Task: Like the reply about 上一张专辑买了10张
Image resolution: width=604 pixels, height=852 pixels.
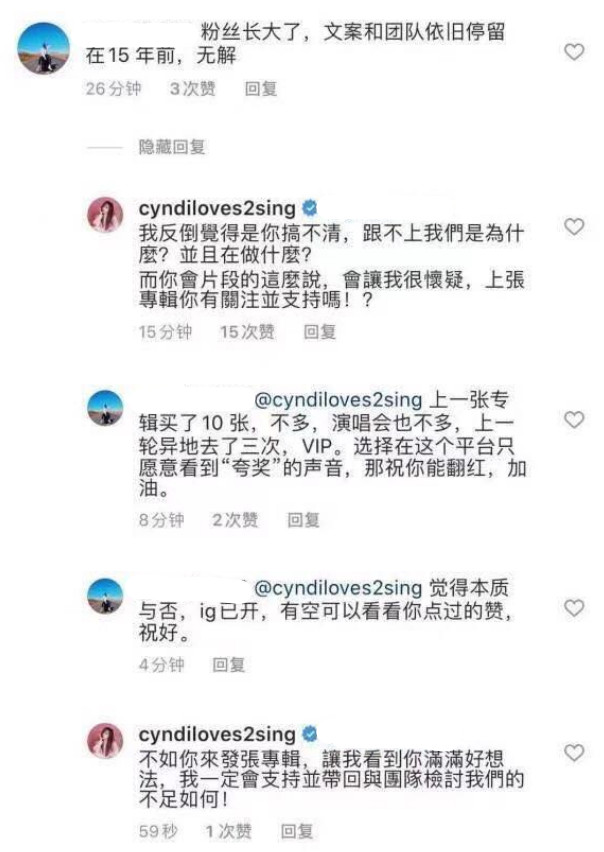Action: pos(574,419)
